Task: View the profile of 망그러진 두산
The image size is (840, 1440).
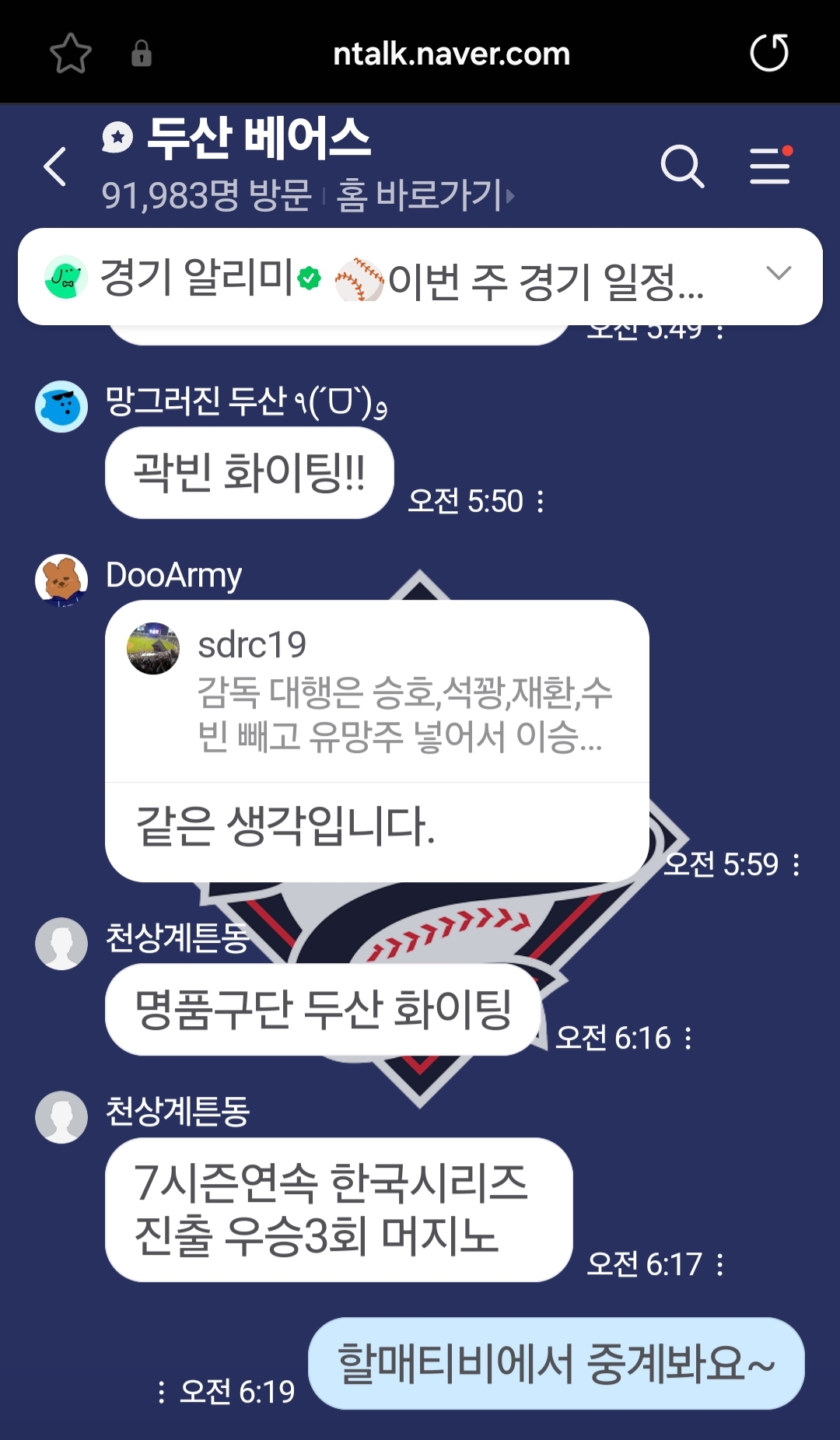Action: [x=61, y=406]
